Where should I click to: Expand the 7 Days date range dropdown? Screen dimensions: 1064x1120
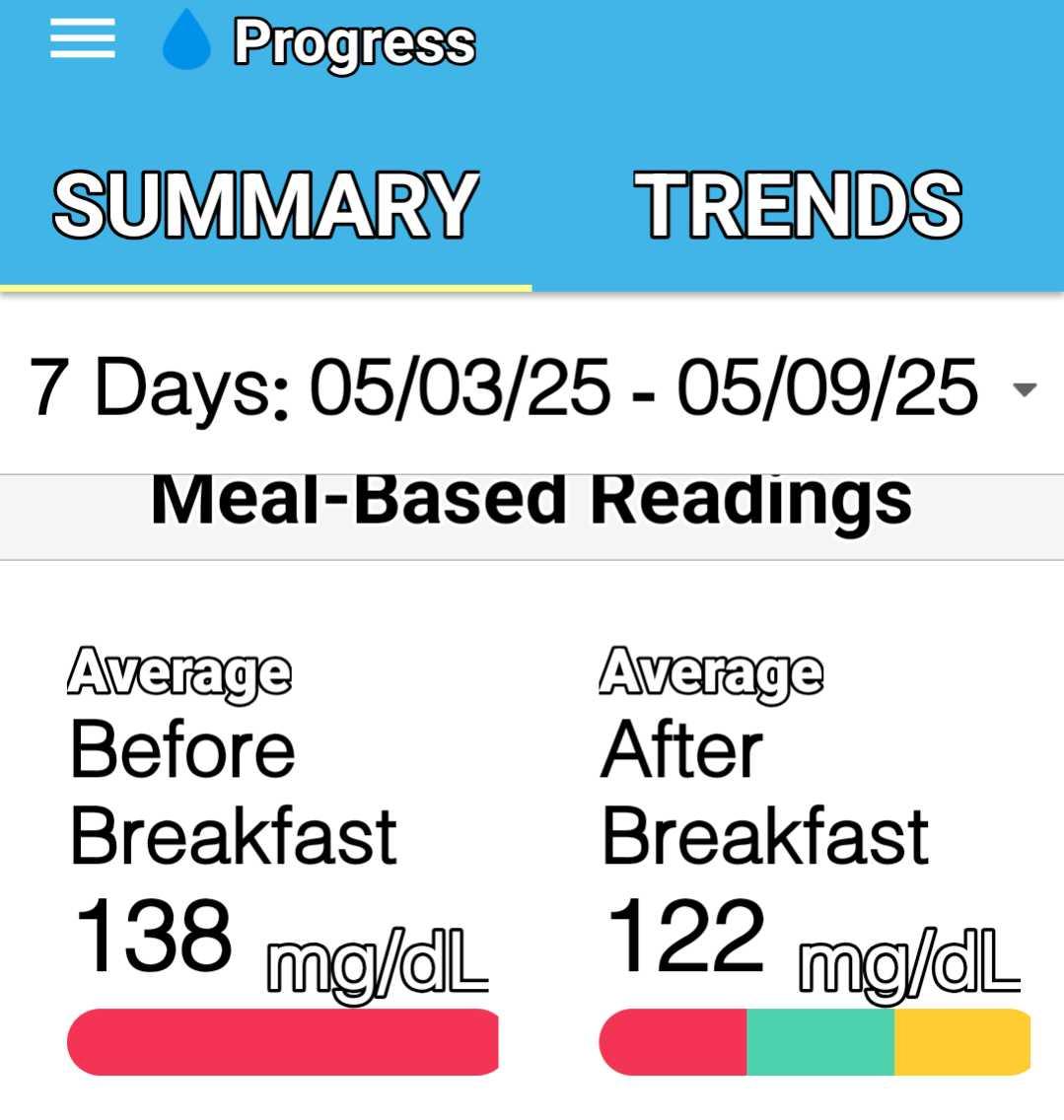pos(1025,388)
